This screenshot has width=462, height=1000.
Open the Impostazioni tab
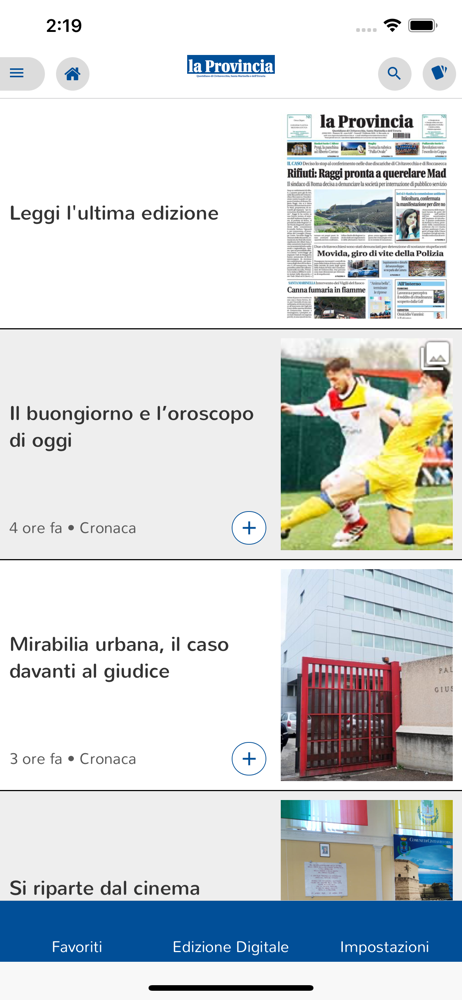pyautogui.click(x=384, y=947)
